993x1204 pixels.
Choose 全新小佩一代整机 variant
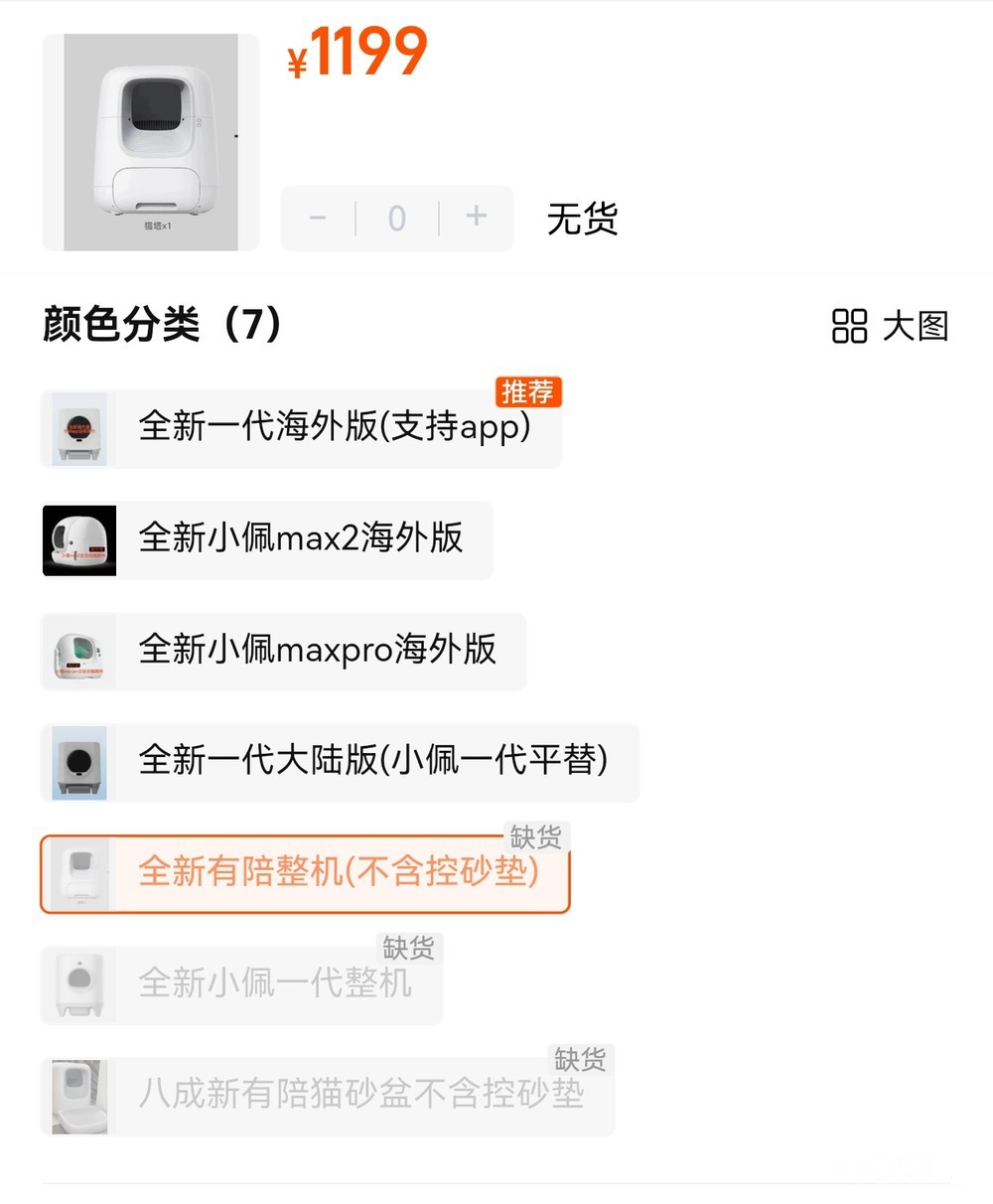click(x=242, y=984)
